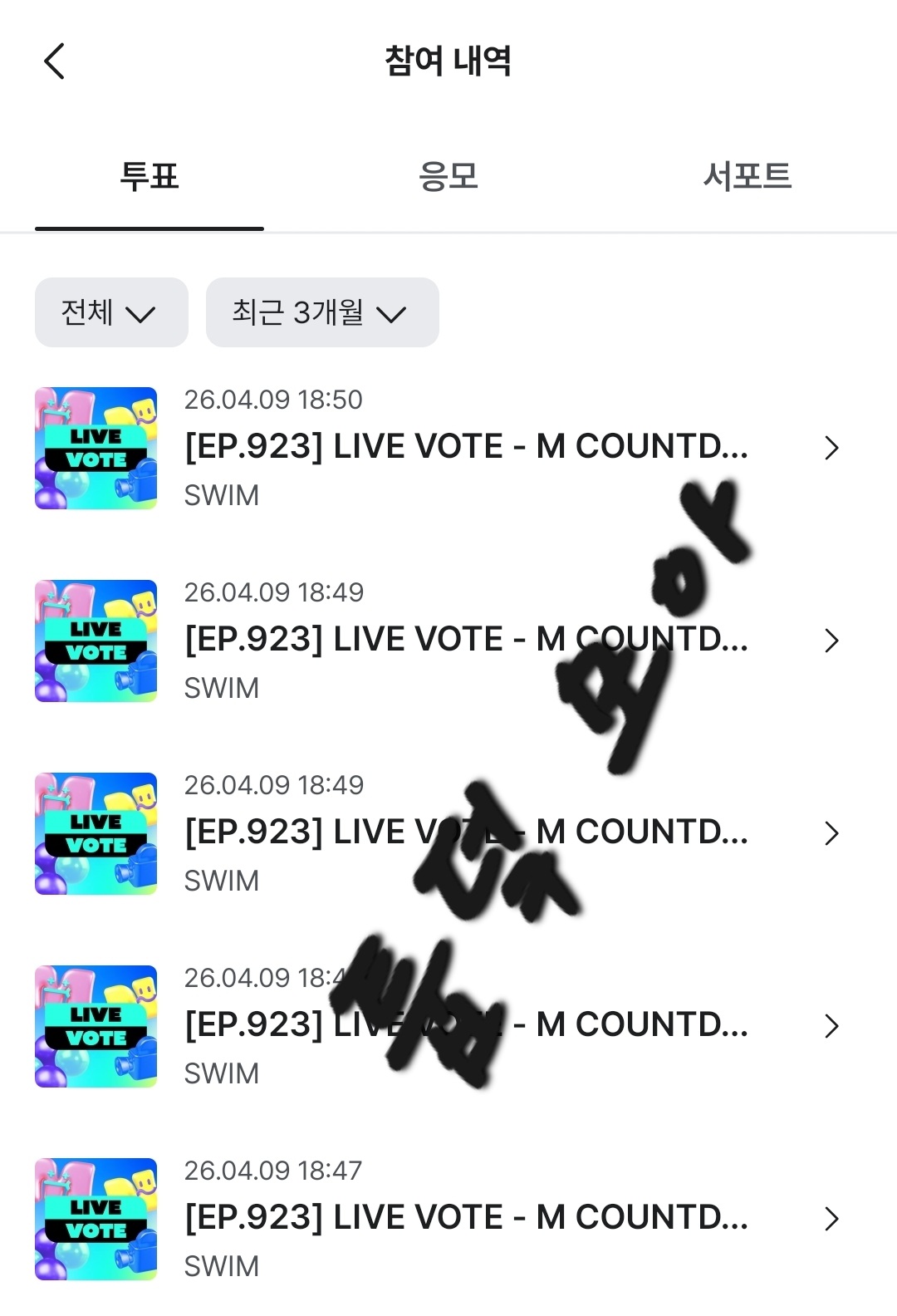Open the LIVE VOTE entry from 18:50
Screen dimensions: 897x1316
pos(465,448)
